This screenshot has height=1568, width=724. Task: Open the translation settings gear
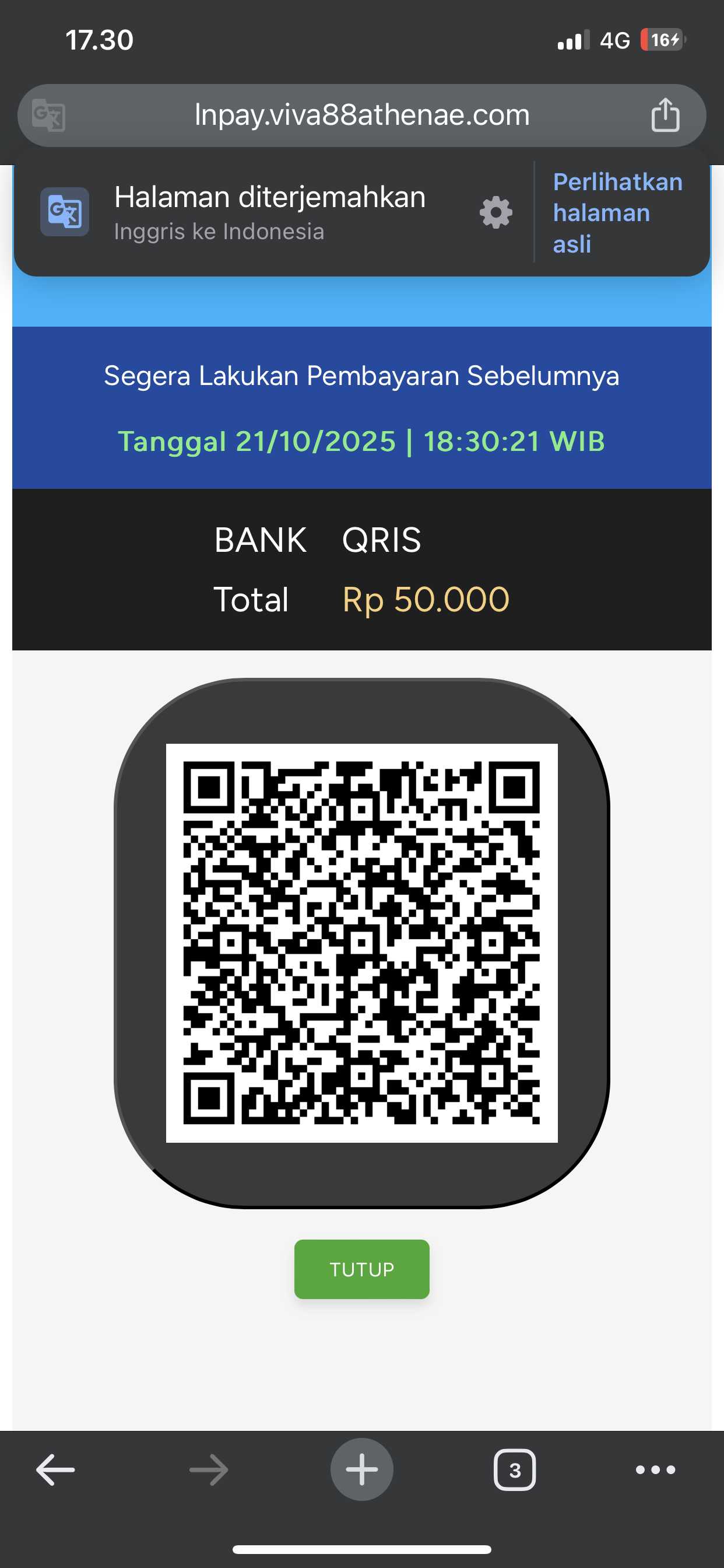496,212
